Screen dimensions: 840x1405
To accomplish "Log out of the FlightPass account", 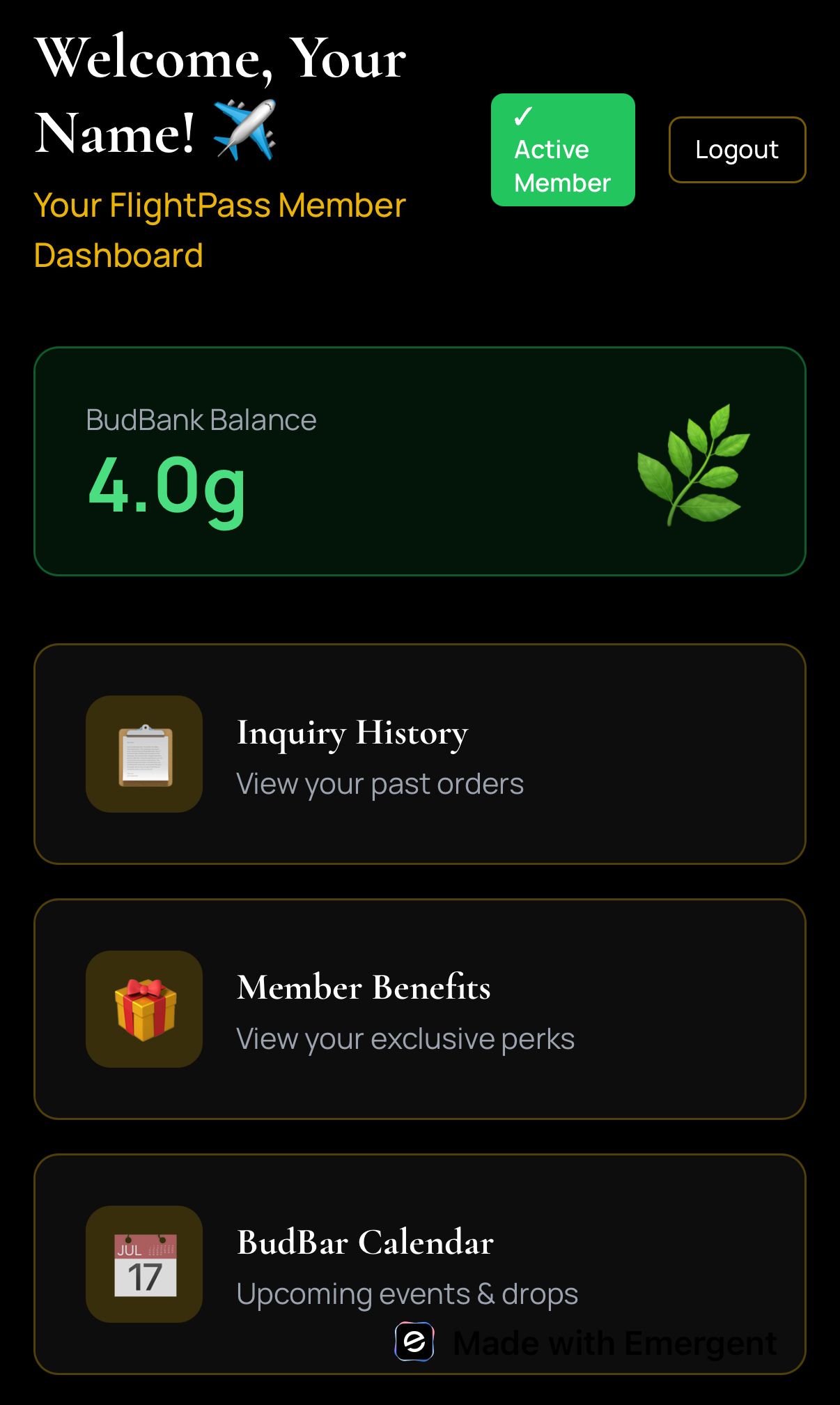I will 737,150.
